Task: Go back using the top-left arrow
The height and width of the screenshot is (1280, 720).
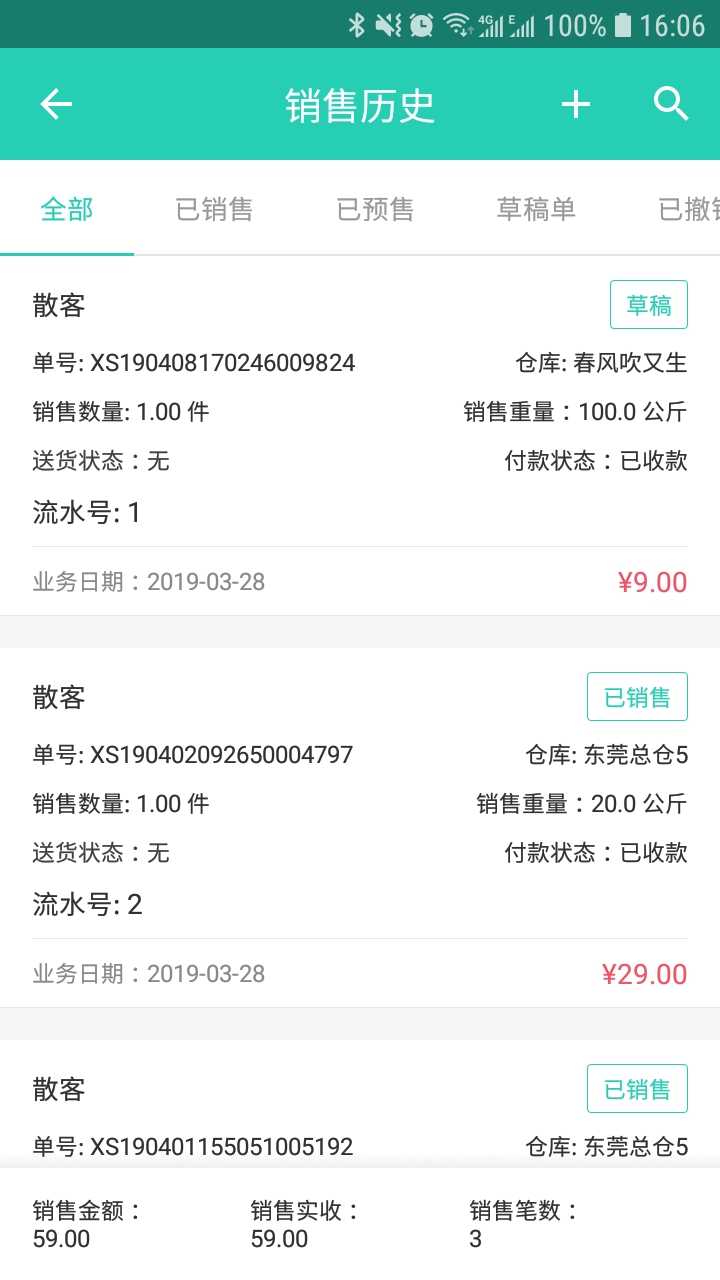Action: coord(56,104)
